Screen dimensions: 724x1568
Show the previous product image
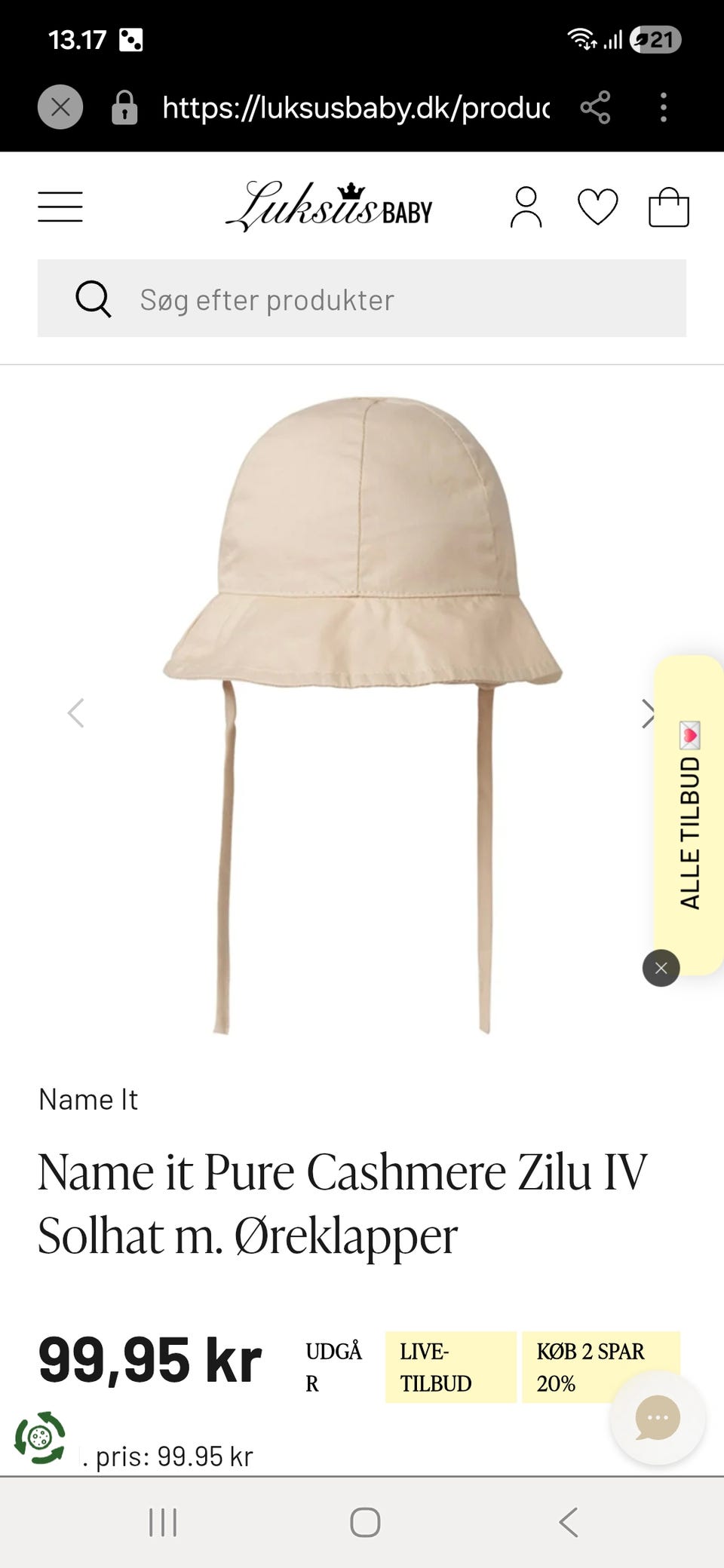coord(75,712)
